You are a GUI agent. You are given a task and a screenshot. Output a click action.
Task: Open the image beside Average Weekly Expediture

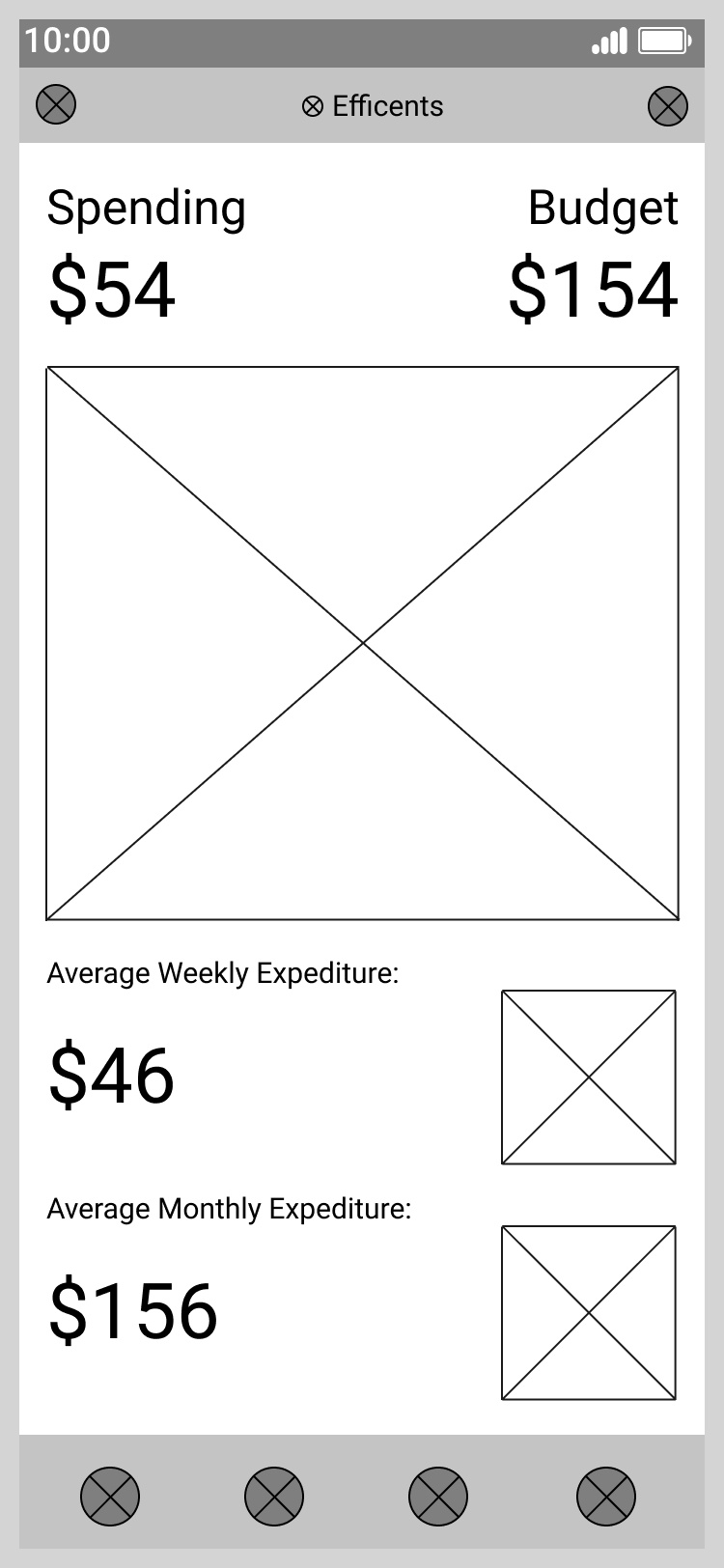(x=588, y=1077)
